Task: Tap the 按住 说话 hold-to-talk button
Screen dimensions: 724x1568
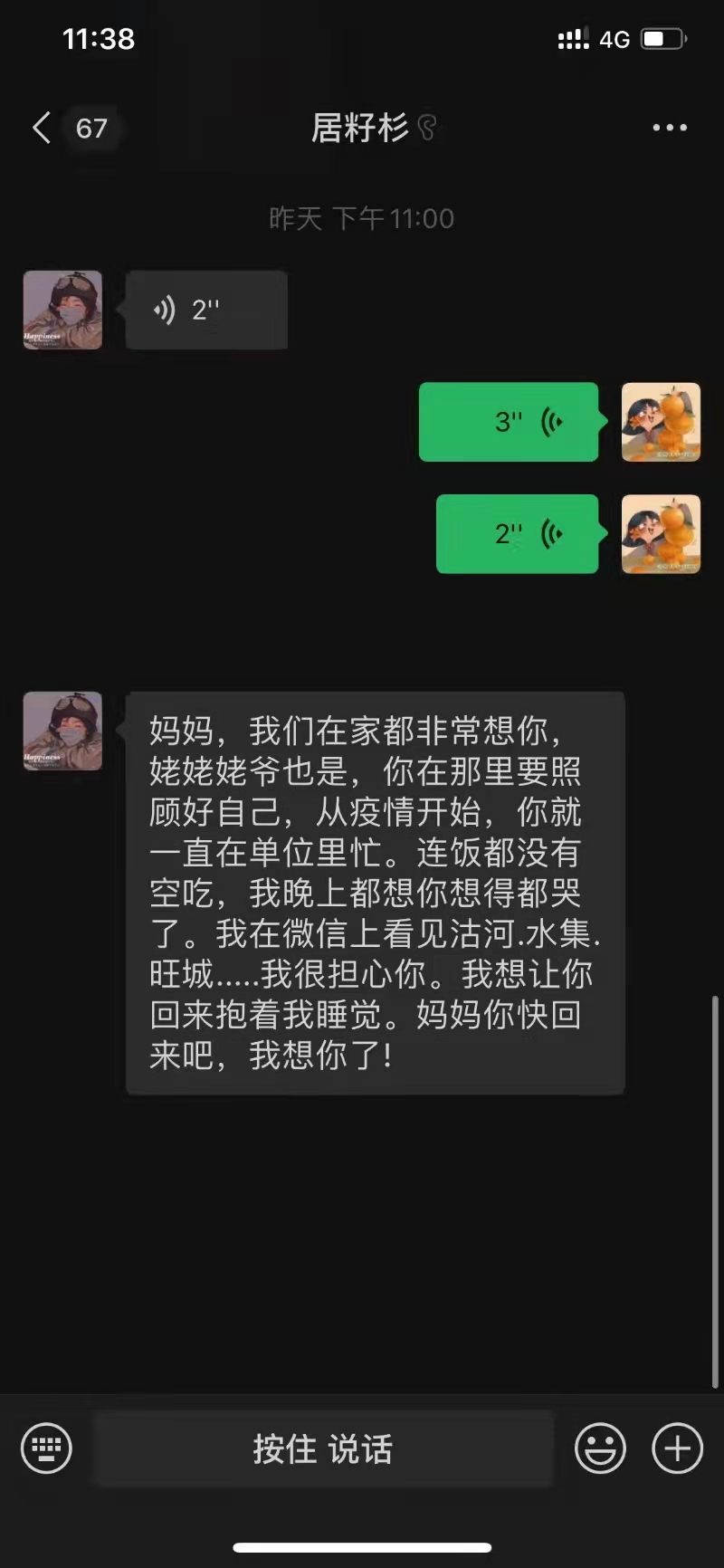Action: [323, 1448]
